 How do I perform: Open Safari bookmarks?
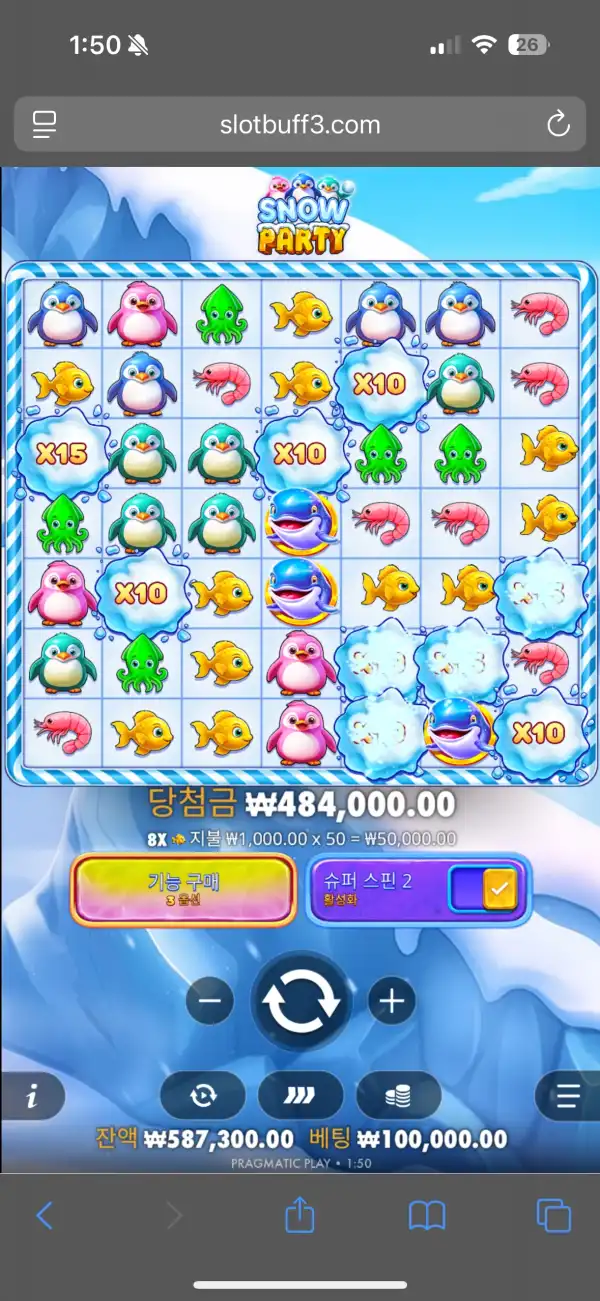pyautogui.click(x=427, y=1215)
